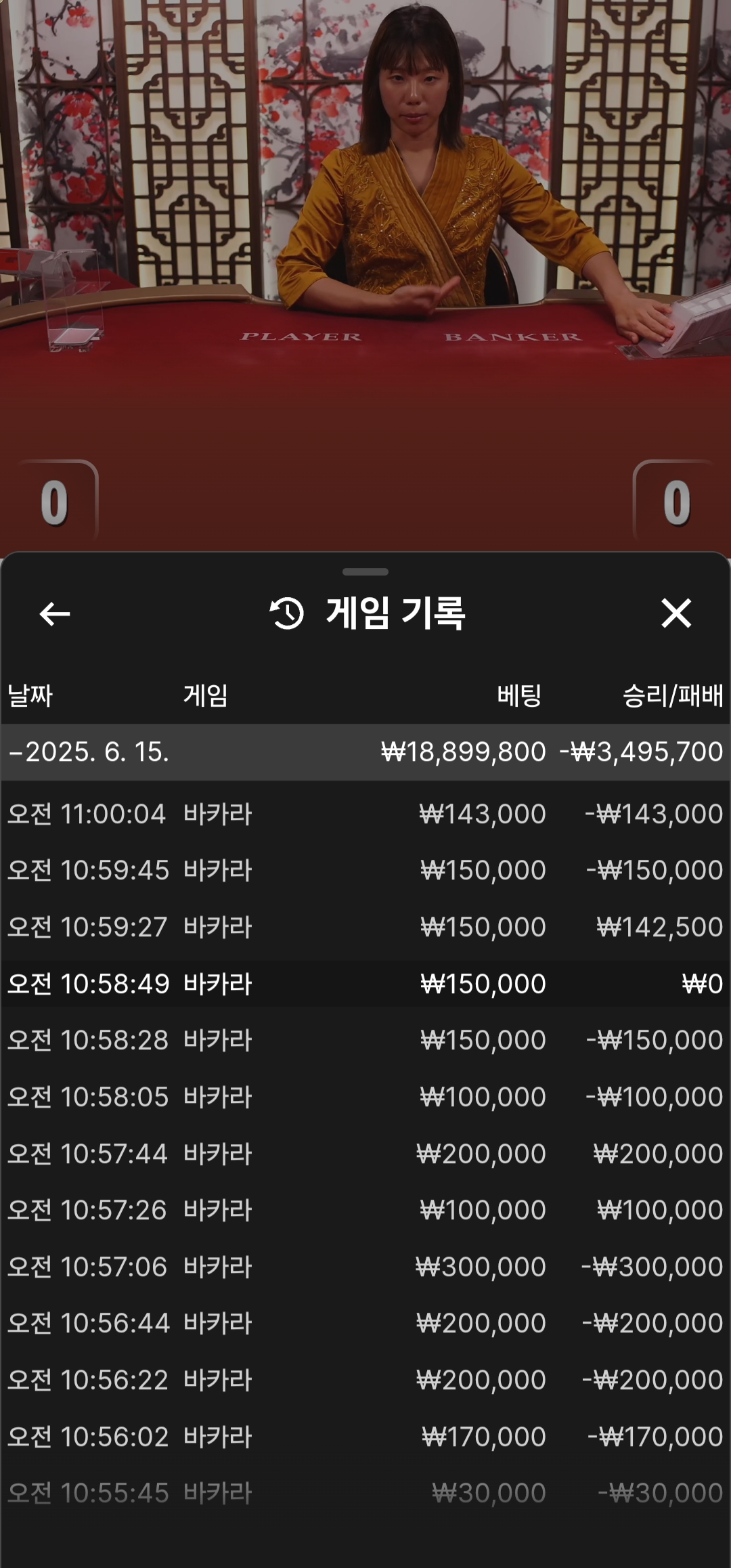Go back from the 게임 기록 panel
Viewport: 731px width, 1568px height.
click(55, 614)
